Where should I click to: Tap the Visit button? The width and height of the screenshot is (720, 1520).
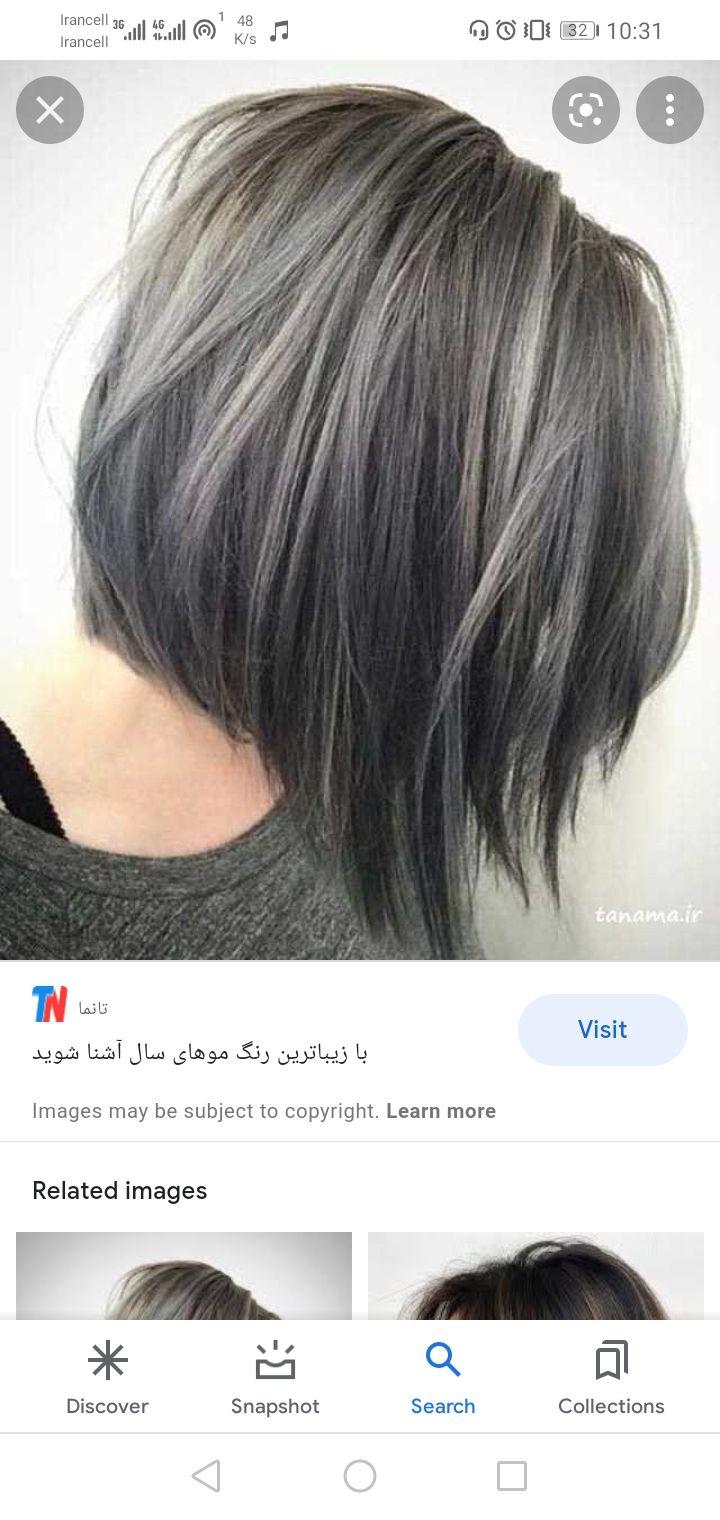pyautogui.click(x=602, y=1030)
